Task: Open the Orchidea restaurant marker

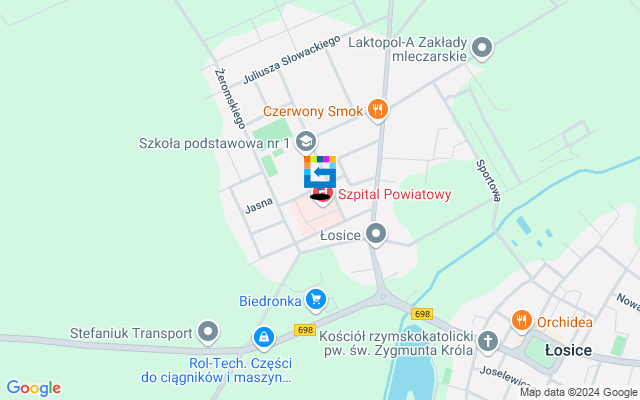Action: pyautogui.click(x=521, y=321)
